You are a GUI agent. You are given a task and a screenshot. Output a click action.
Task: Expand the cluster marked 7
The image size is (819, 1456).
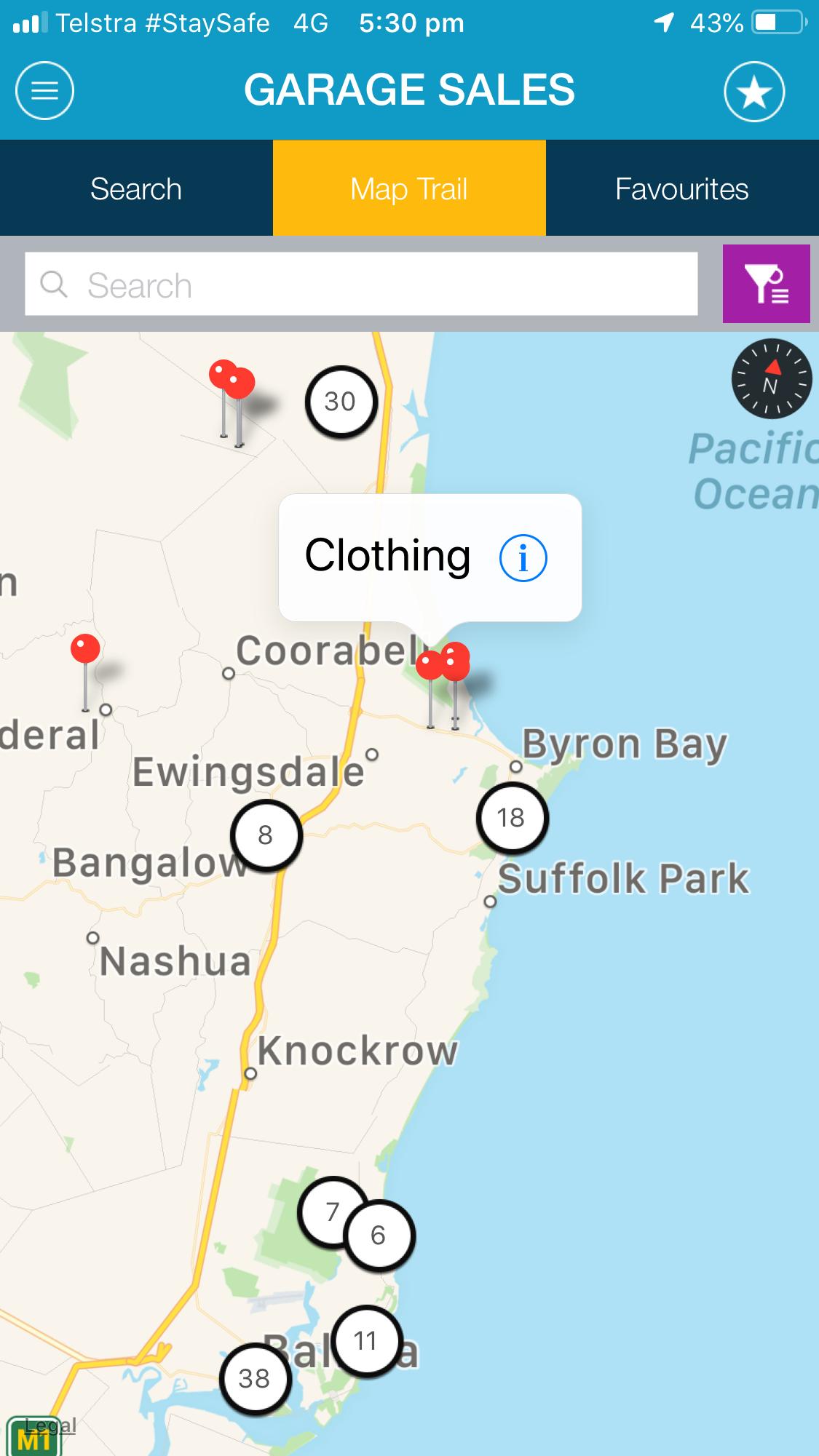coord(332,1212)
